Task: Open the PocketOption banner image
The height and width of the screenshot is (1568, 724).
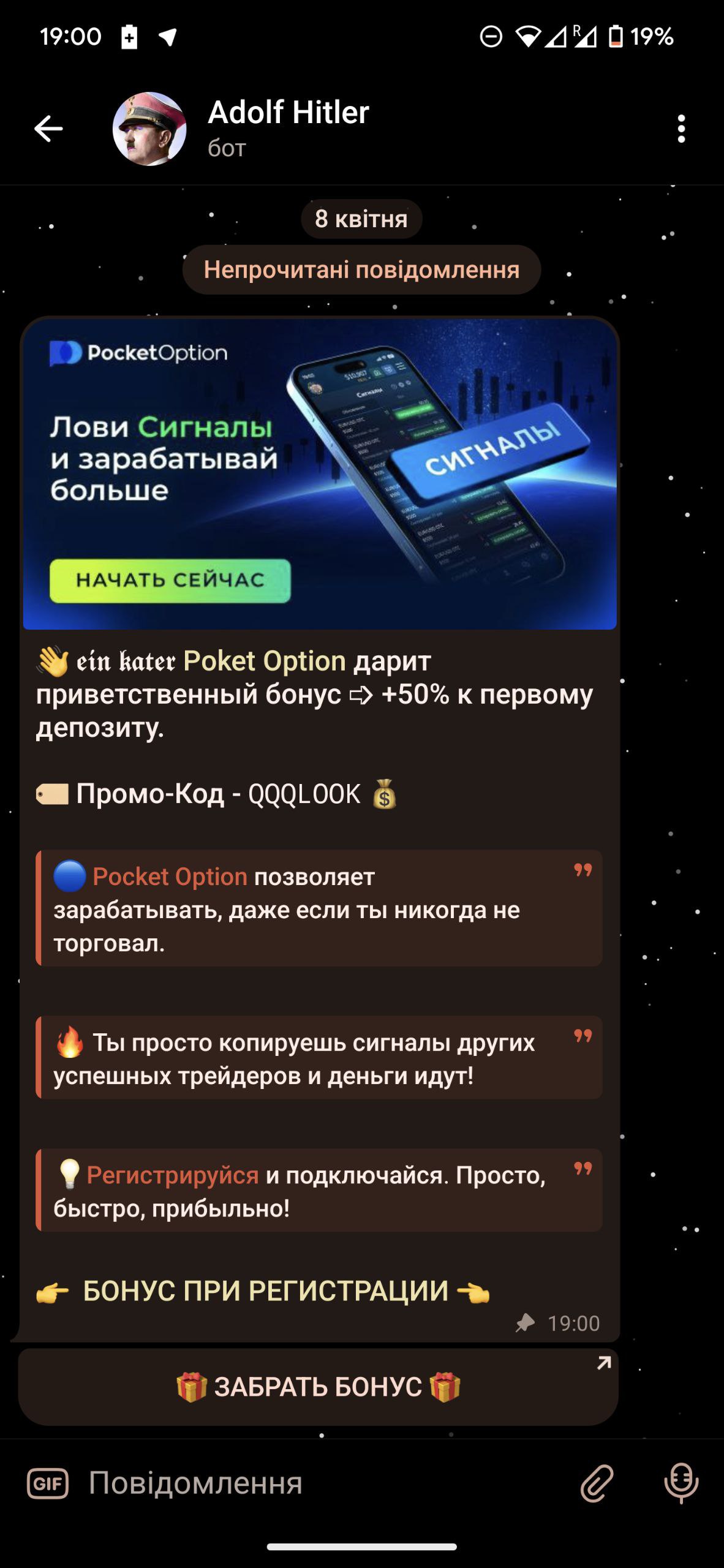Action: pos(319,473)
